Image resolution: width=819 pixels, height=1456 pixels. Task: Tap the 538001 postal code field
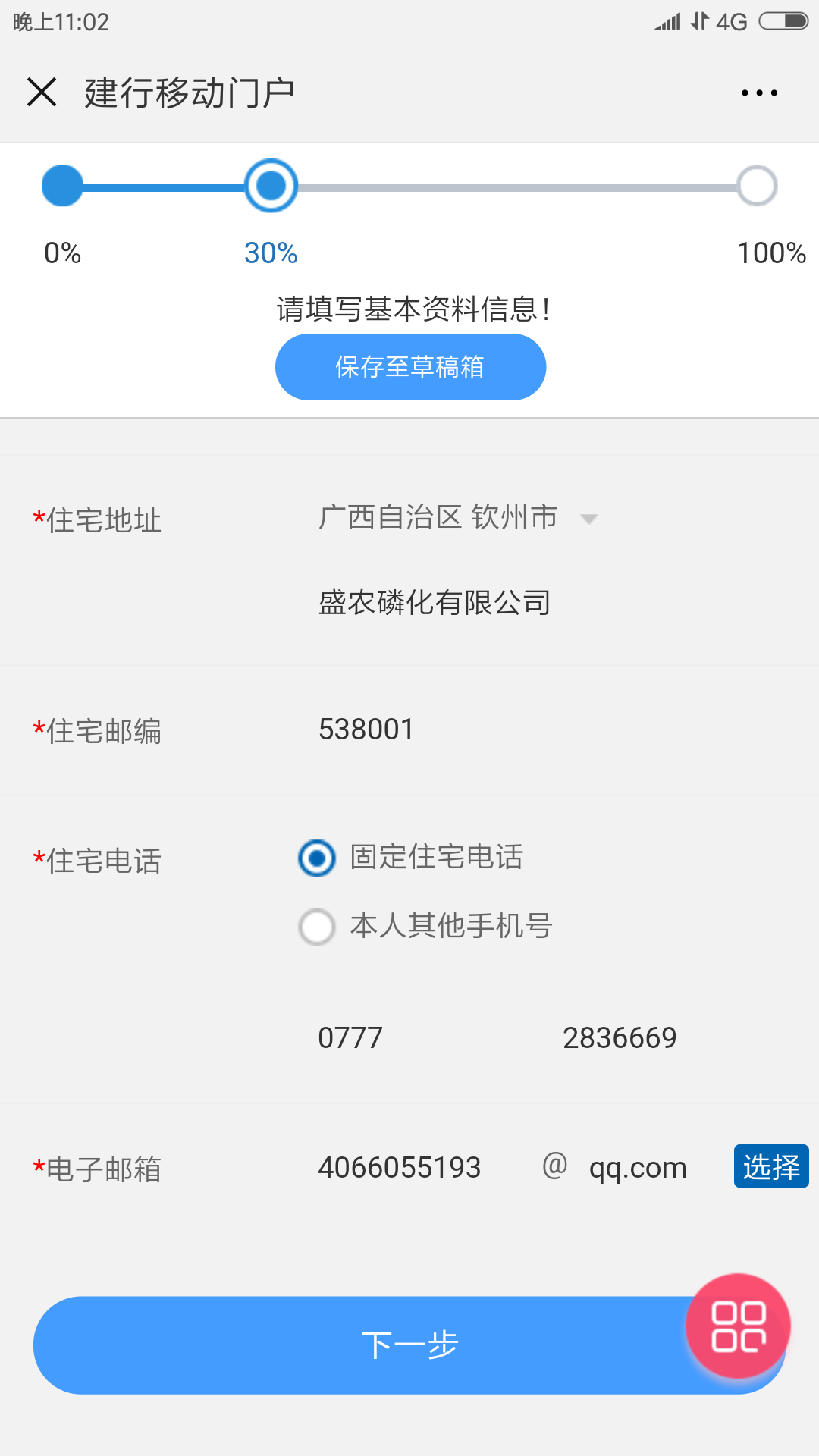[x=367, y=730]
